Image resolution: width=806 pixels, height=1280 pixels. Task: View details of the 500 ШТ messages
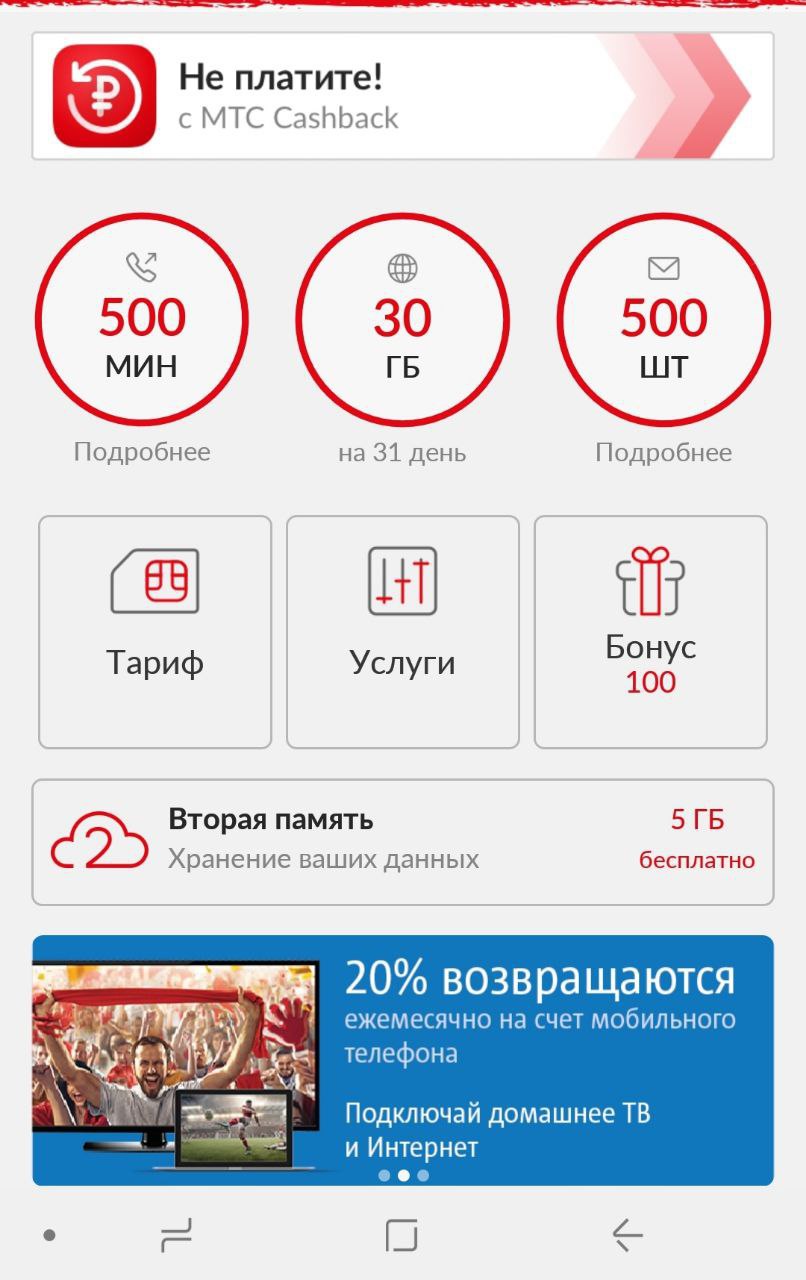click(663, 452)
